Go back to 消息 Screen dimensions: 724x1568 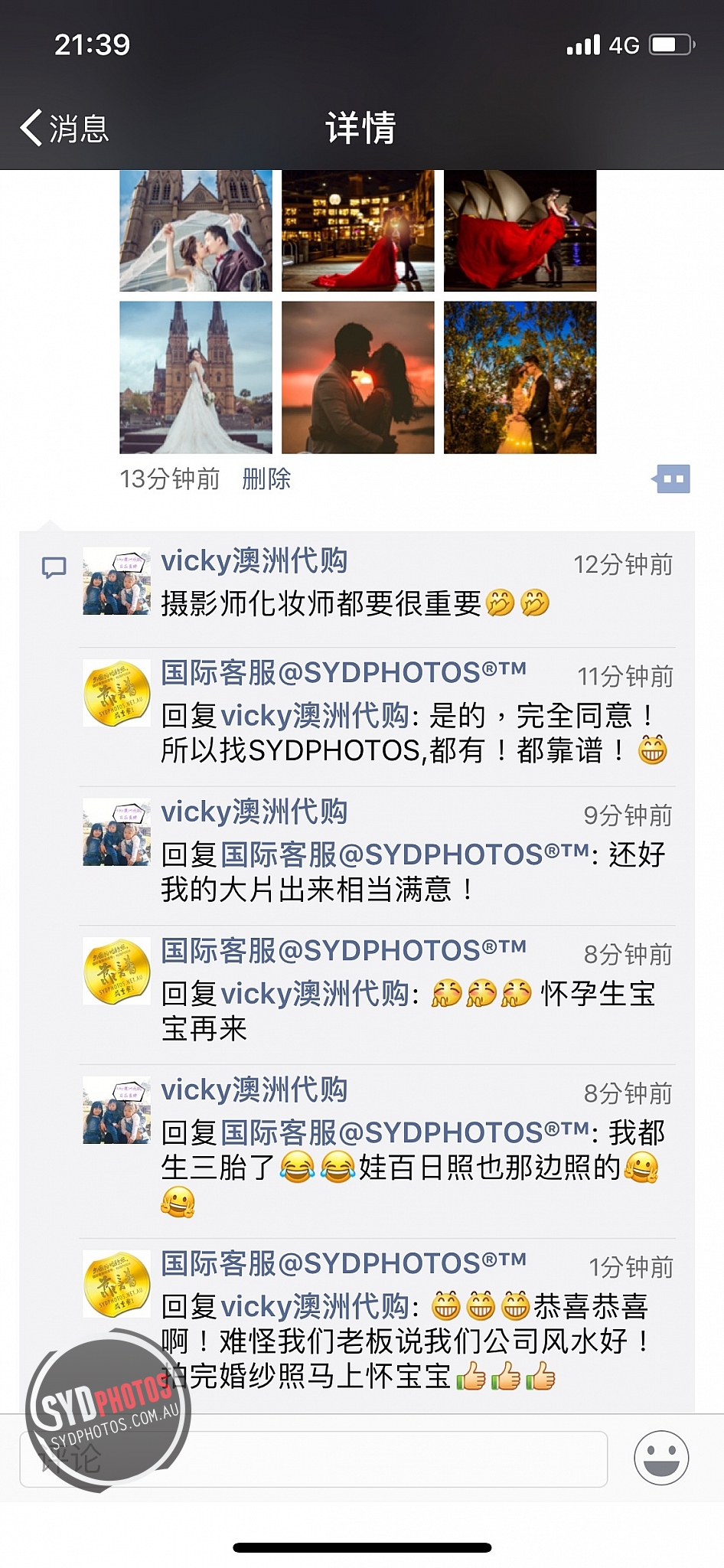tap(65, 128)
